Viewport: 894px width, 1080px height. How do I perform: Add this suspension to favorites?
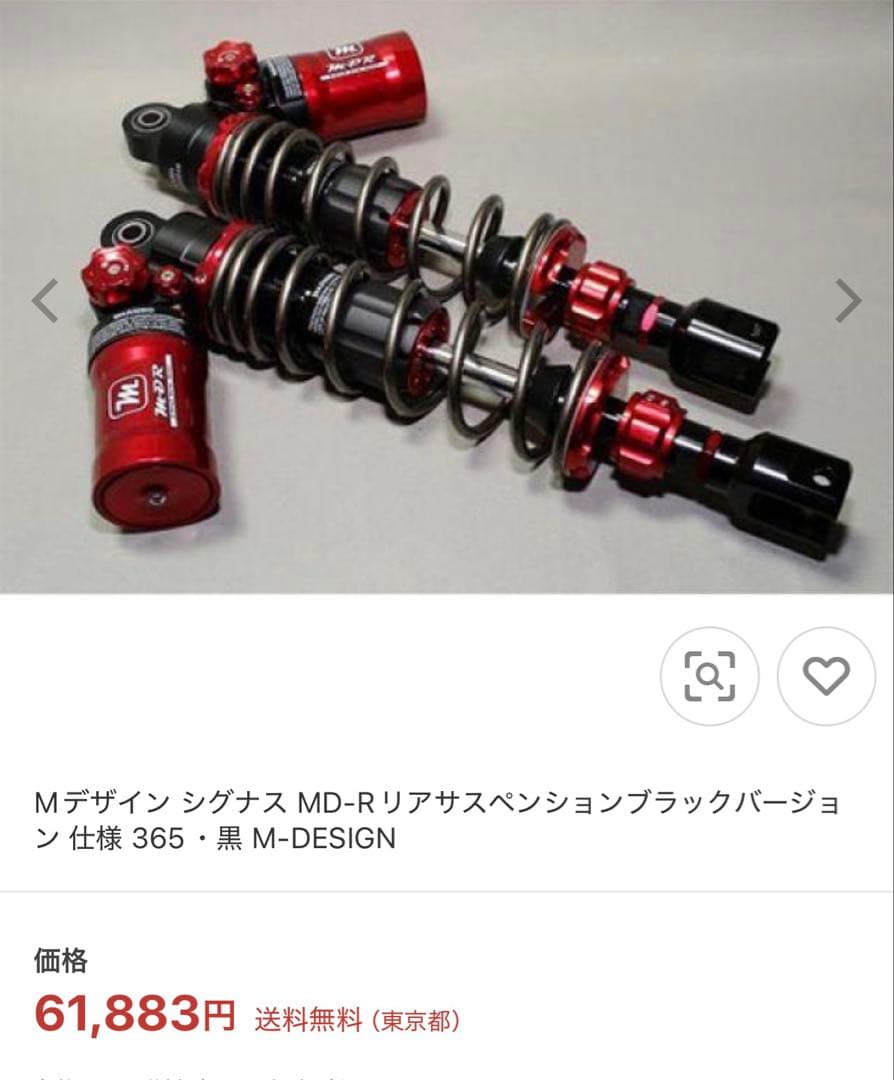coord(826,677)
